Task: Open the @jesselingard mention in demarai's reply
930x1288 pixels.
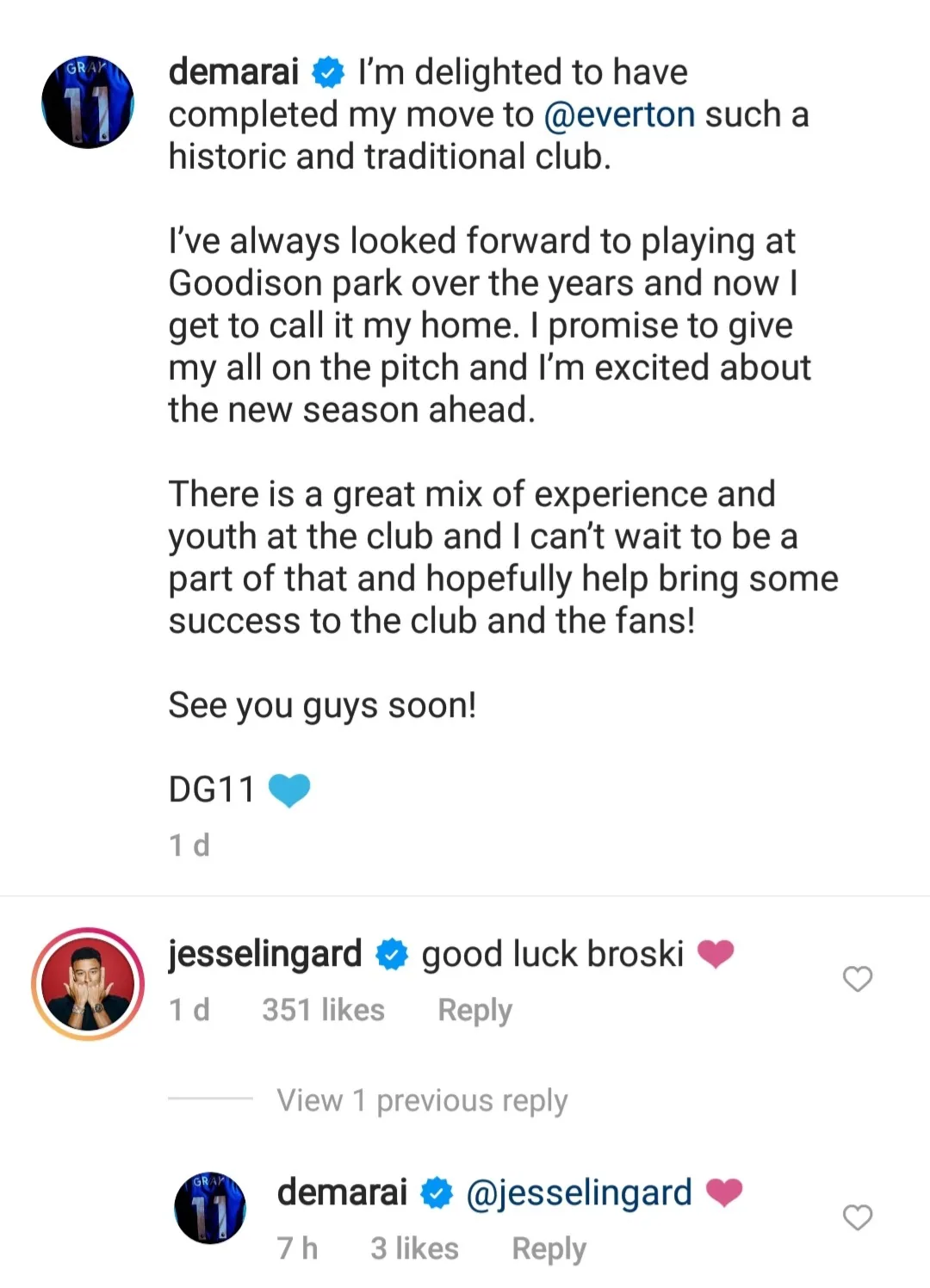Action: click(x=579, y=1193)
